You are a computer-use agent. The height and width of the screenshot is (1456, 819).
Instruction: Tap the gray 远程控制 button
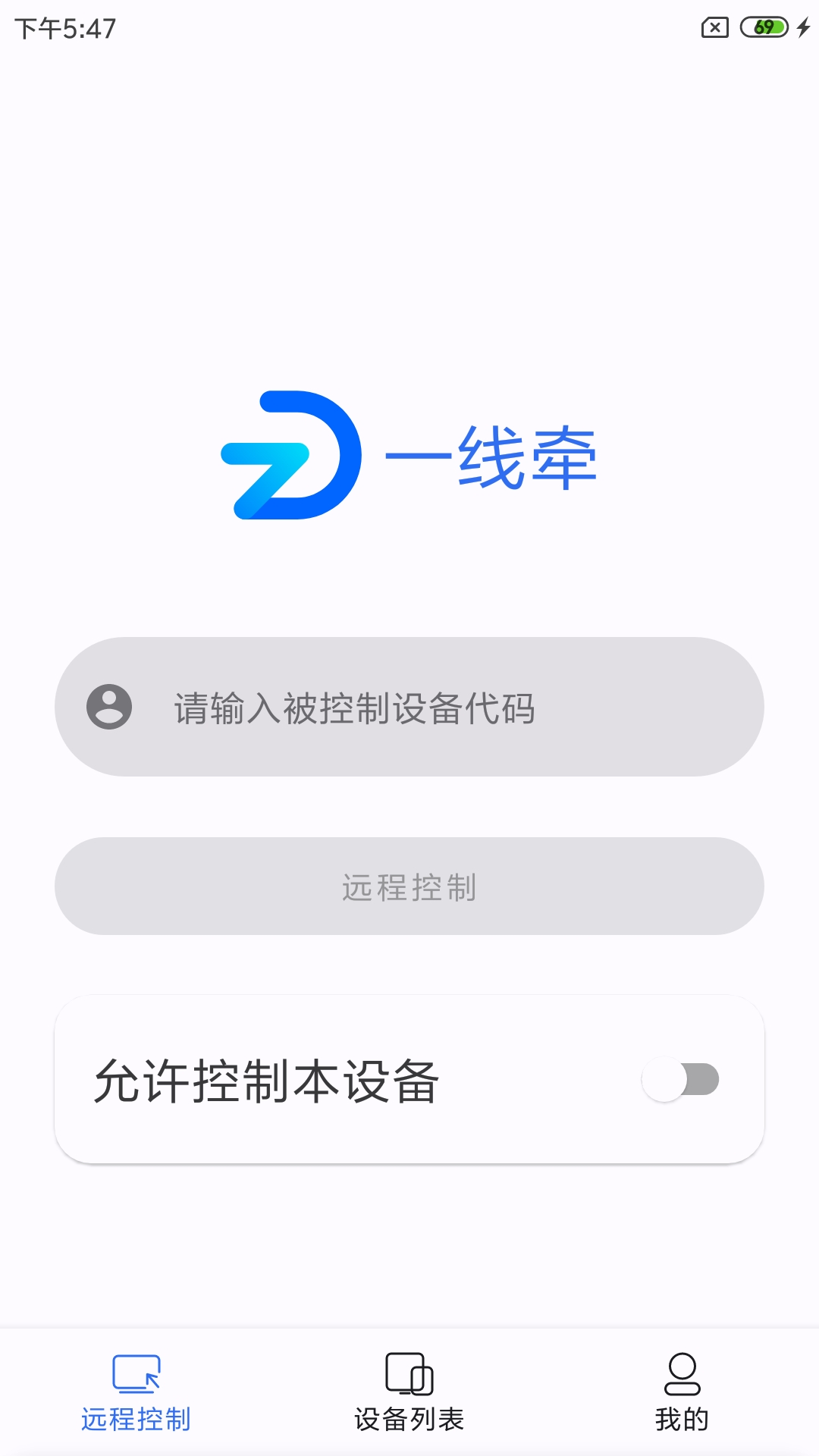pyautogui.click(x=409, y=886)
